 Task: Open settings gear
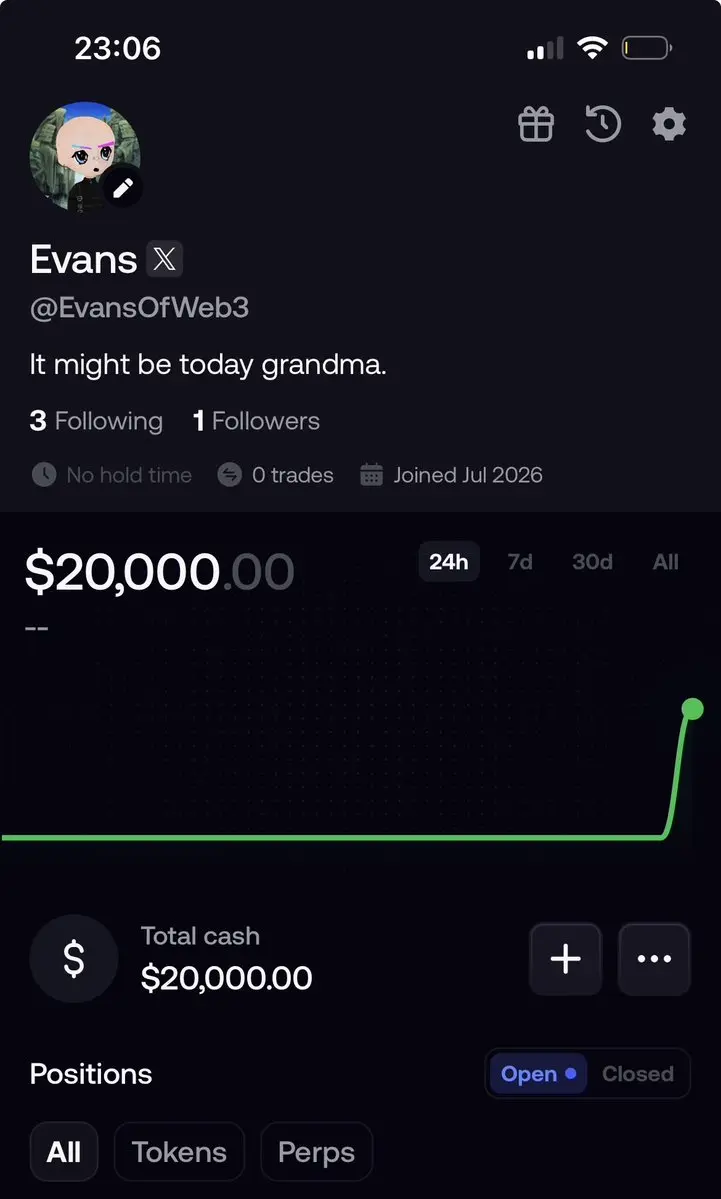669,124
